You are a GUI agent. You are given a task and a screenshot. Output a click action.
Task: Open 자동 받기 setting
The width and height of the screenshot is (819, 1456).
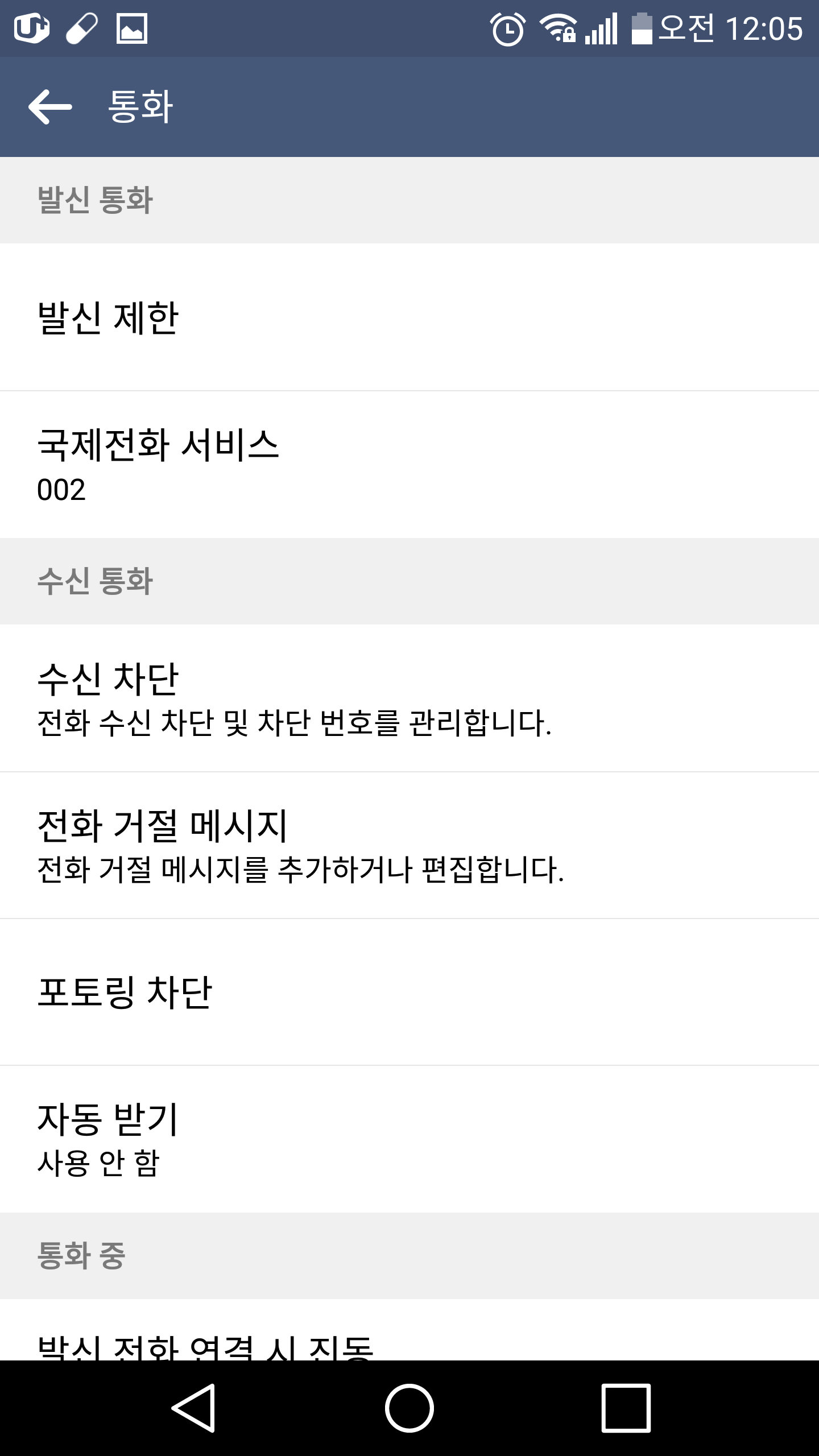(x=409, y=1139)
